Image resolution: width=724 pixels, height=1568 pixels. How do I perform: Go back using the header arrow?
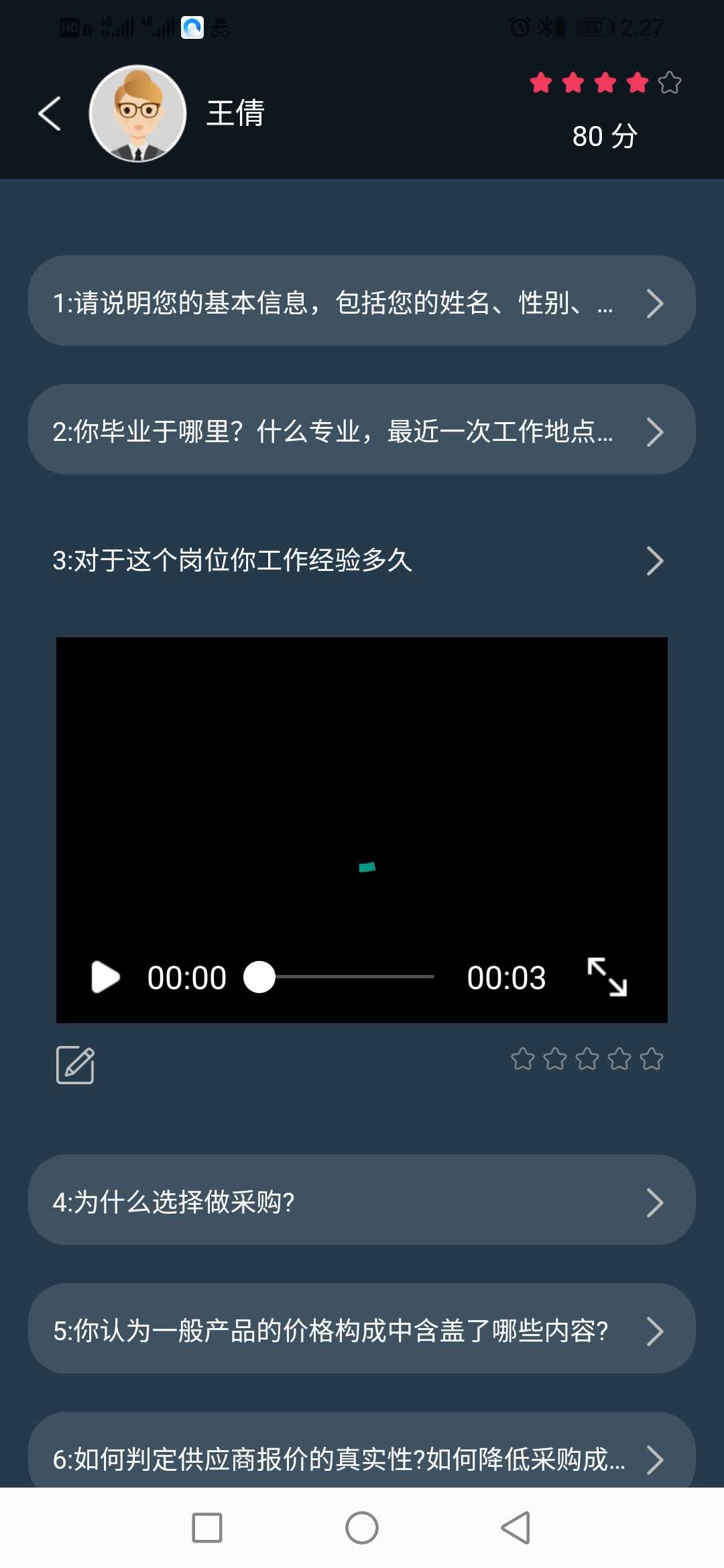click(50, 113)
